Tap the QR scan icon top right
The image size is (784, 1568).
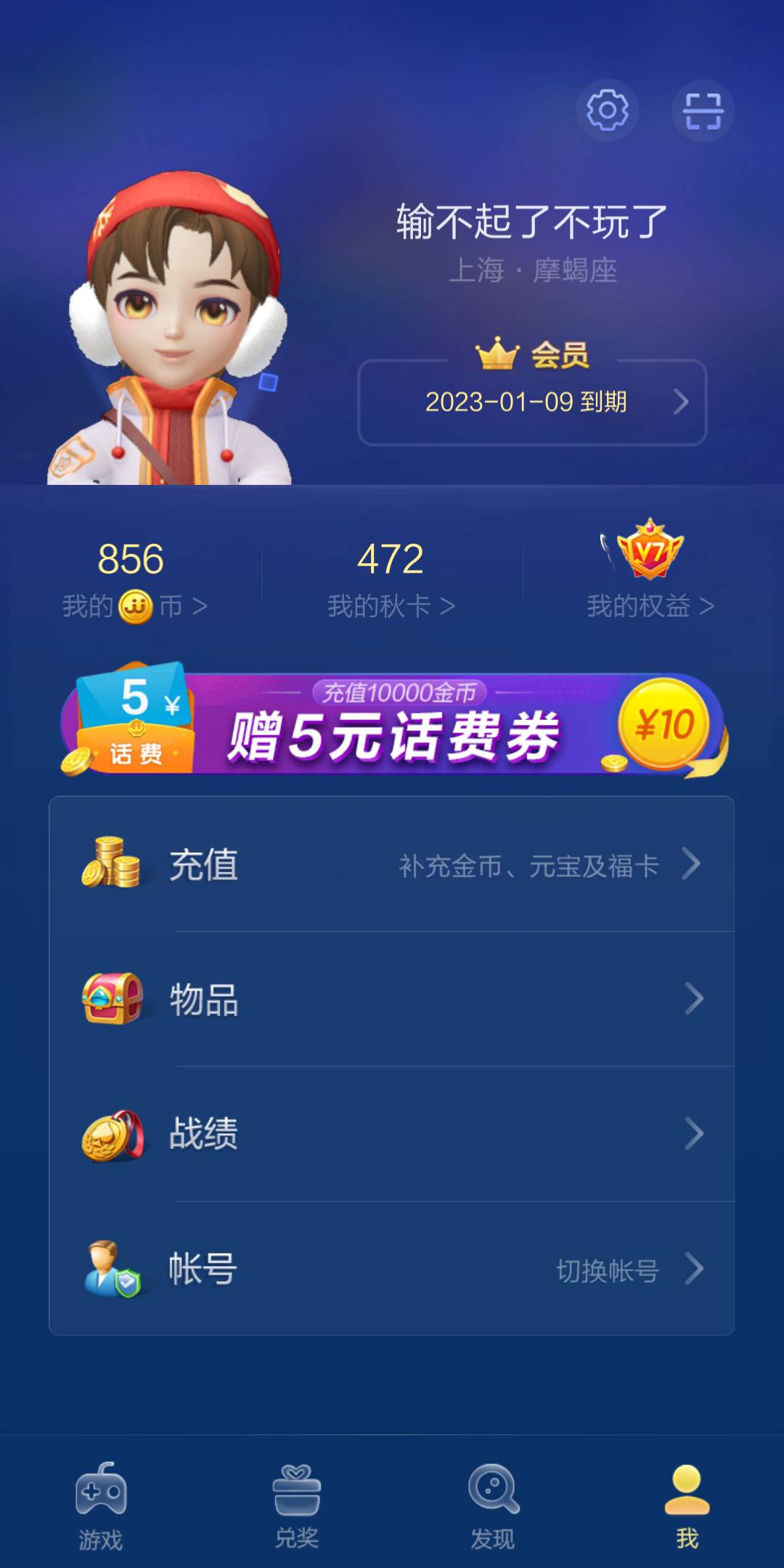click(x=701, y=111)
